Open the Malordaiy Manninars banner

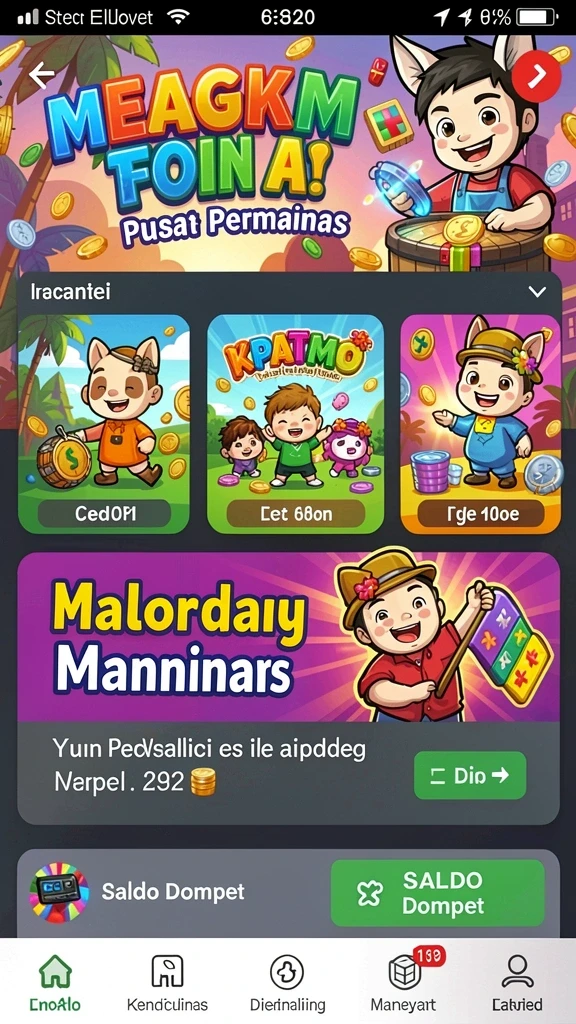tap(288, 637)
